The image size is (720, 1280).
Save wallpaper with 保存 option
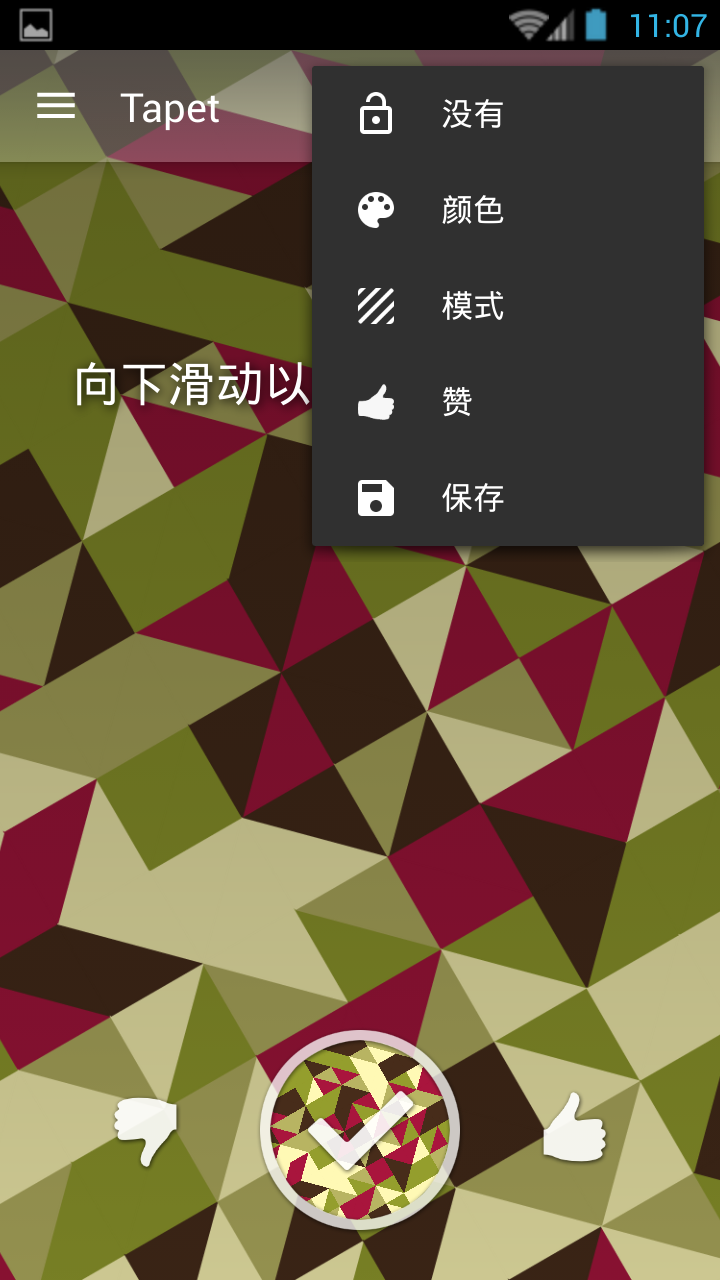coord(507,498)
